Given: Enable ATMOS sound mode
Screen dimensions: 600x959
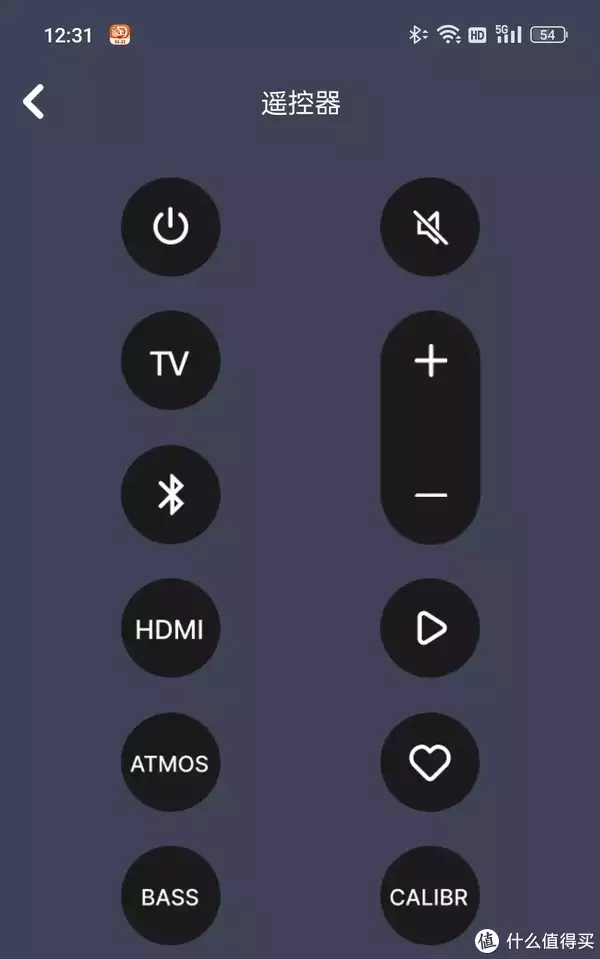Looking at the screenshot, I should (x=170, y=763).
